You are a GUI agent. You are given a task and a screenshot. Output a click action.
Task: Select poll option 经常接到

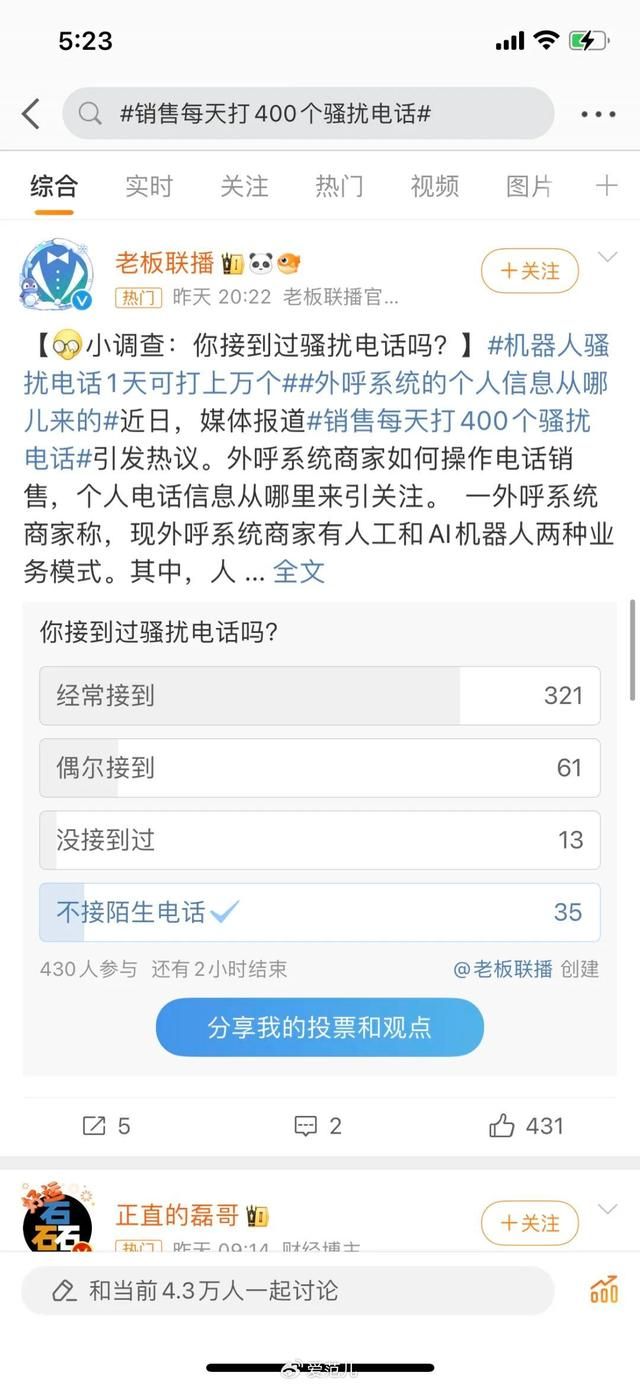[x=319, y=695]
